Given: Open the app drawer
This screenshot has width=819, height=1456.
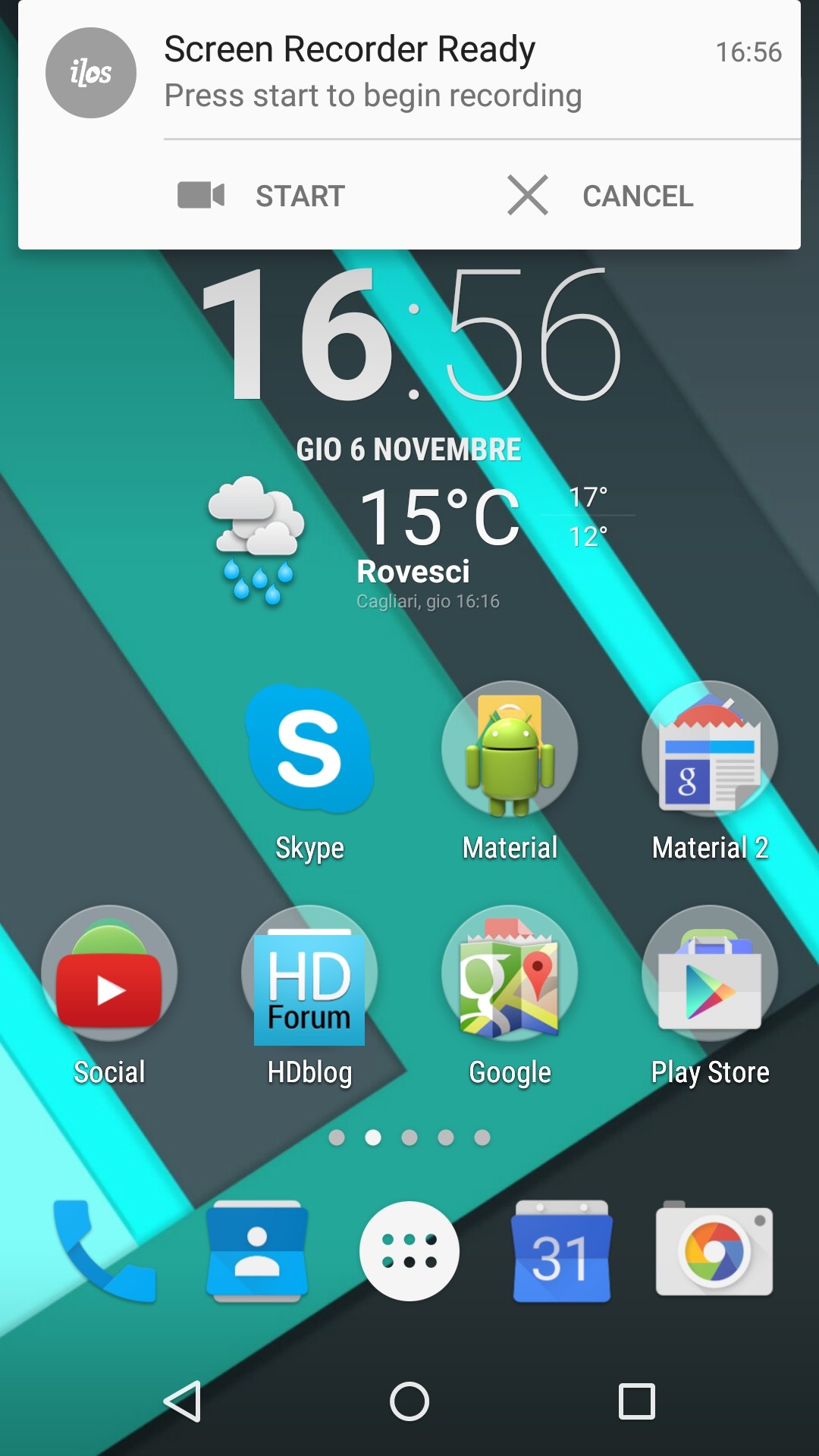Looking at the screenshot, I should 409,1251.
